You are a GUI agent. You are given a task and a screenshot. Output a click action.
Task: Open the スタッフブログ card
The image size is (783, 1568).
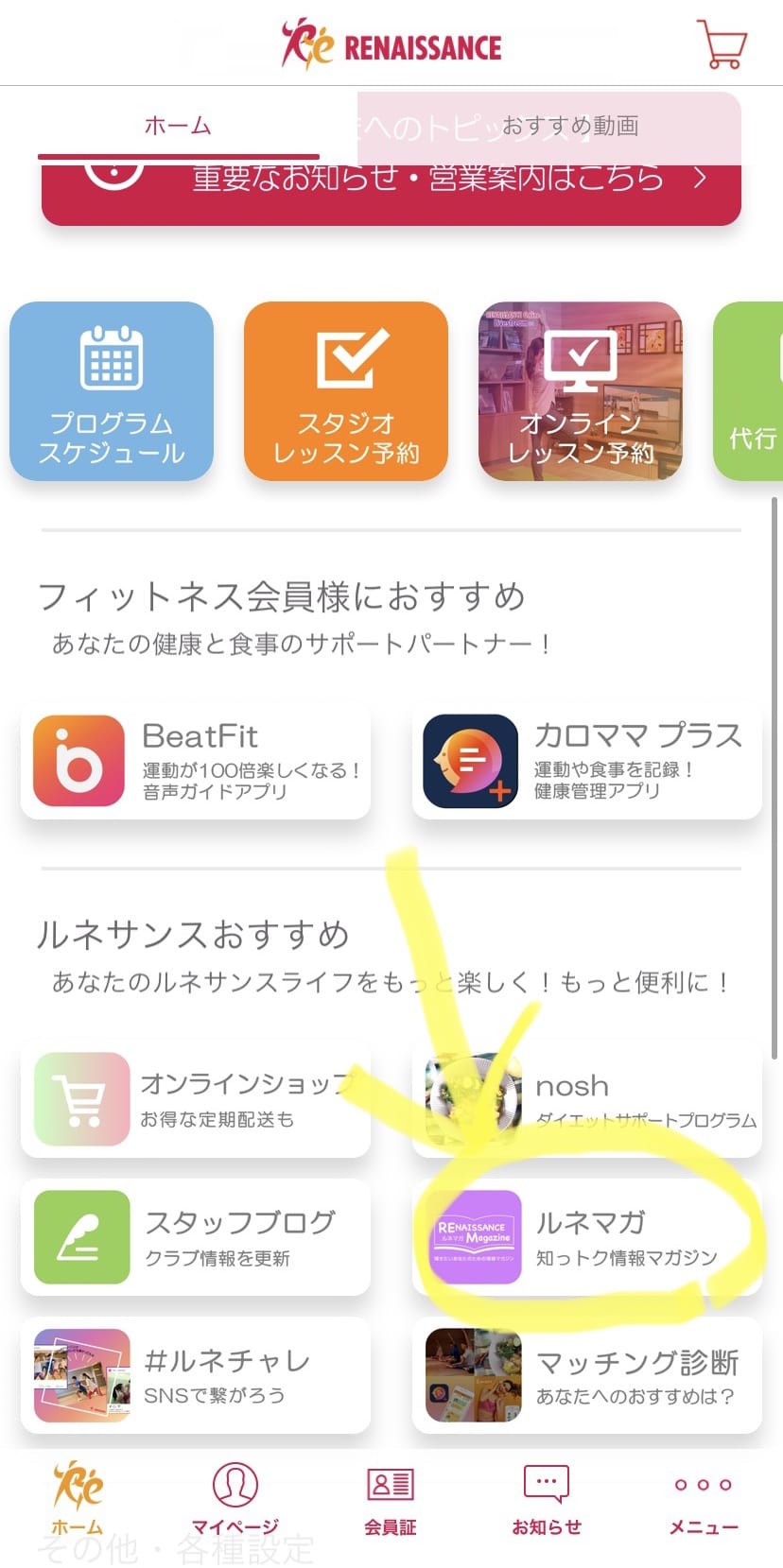[x=196, y=1237]
